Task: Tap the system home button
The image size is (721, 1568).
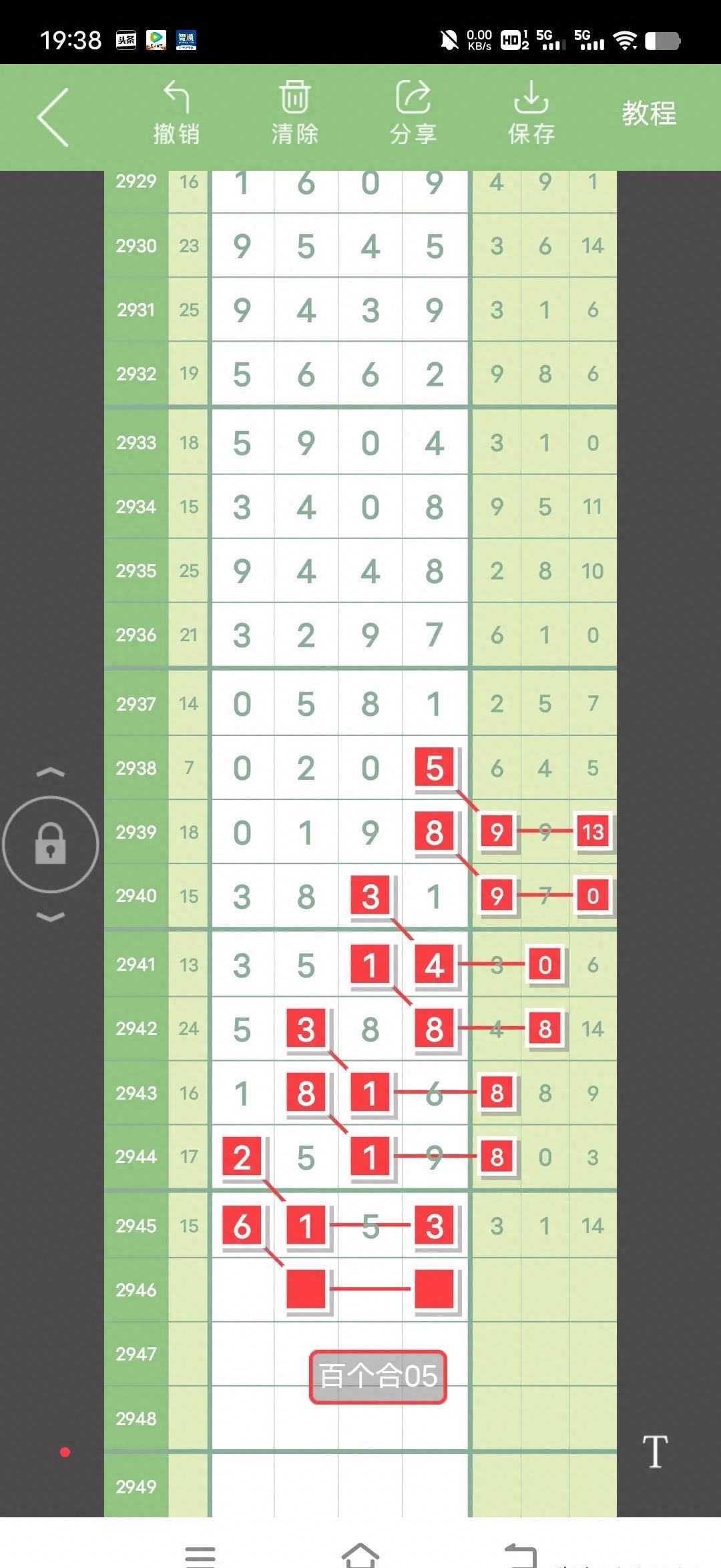Action: pyautogui.click(x=360, y=1555)
